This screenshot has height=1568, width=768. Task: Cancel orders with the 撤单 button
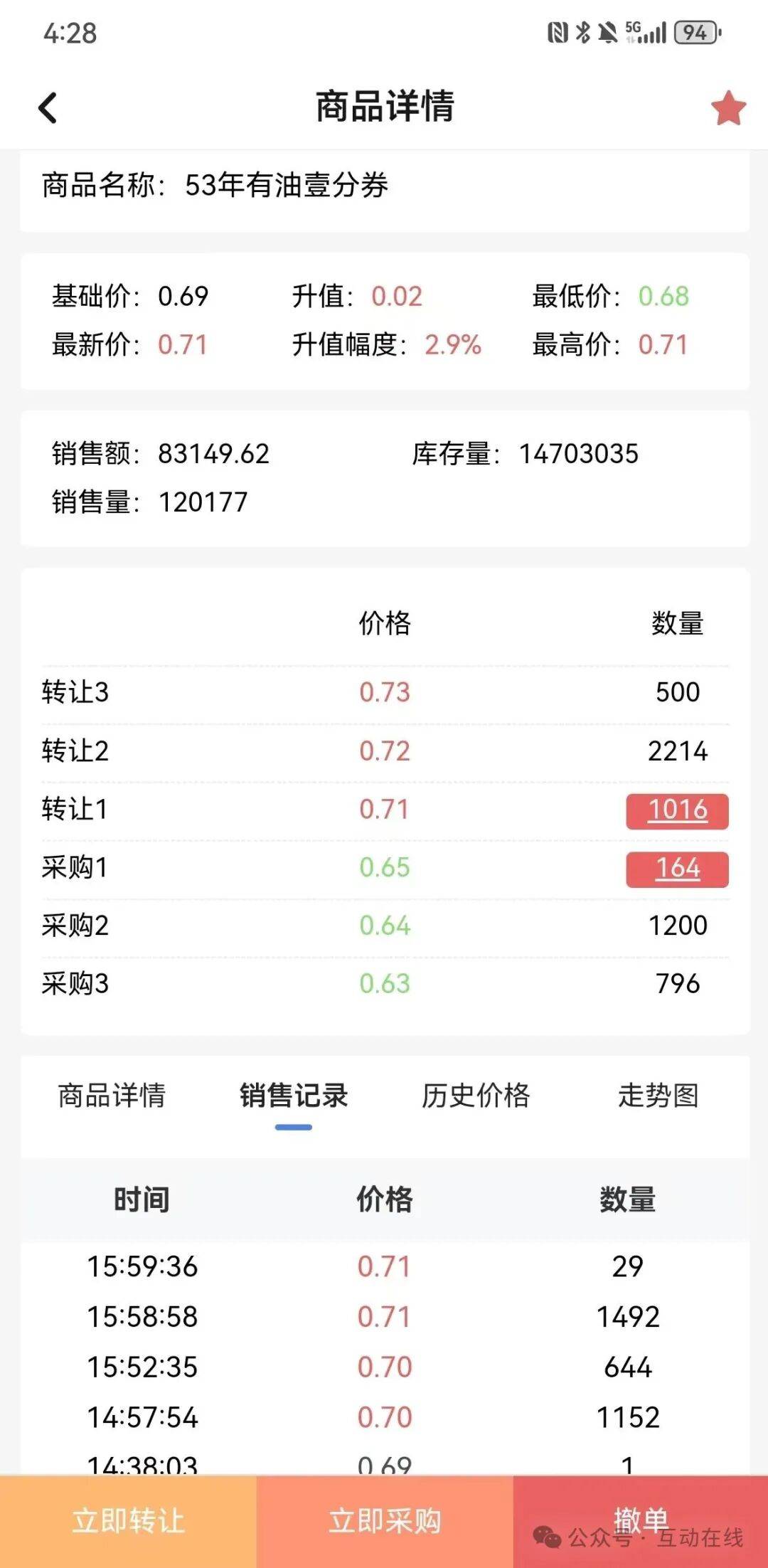(640, 1520)
